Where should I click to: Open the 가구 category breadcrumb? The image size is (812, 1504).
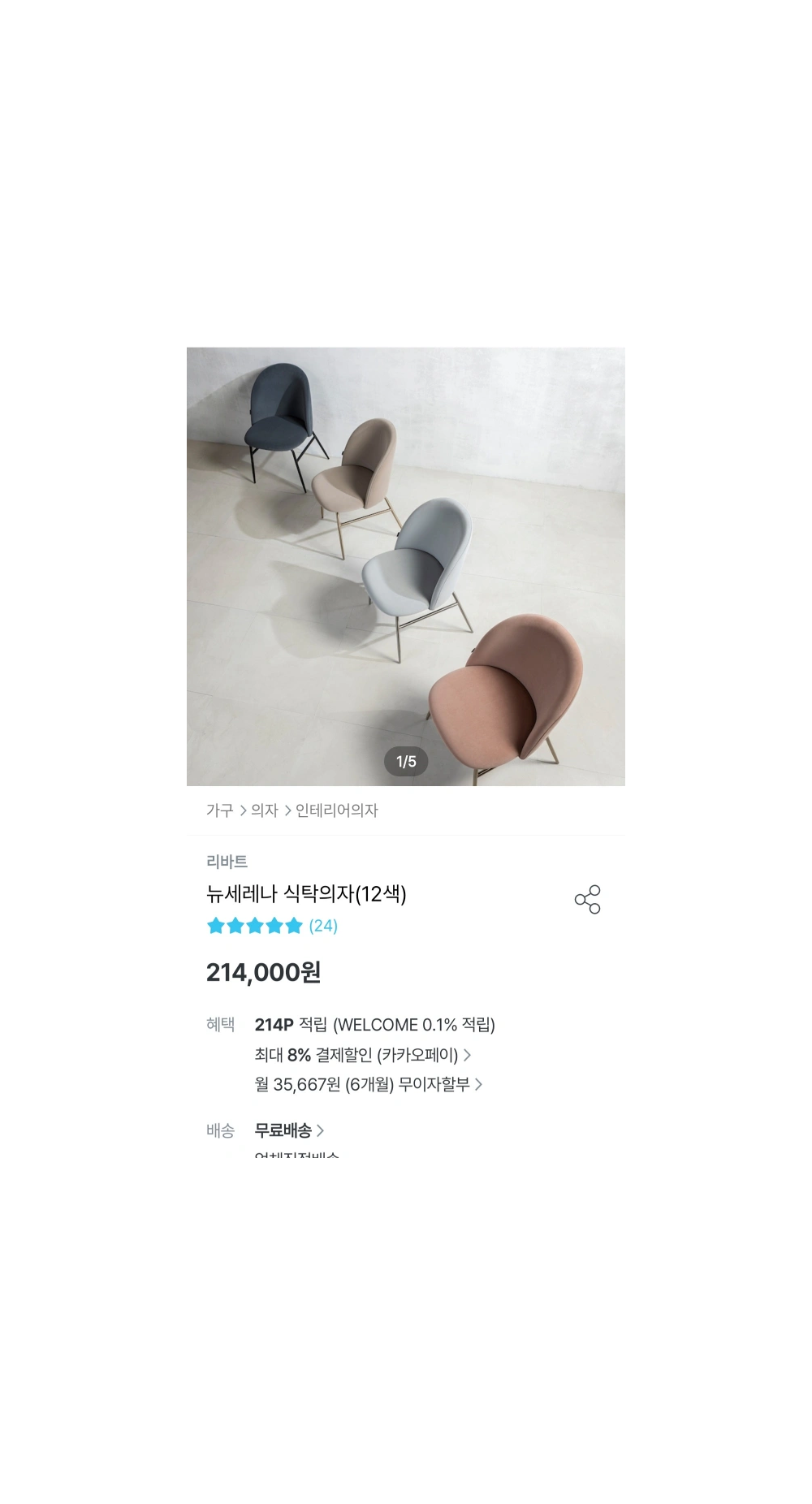pos(219,810)
